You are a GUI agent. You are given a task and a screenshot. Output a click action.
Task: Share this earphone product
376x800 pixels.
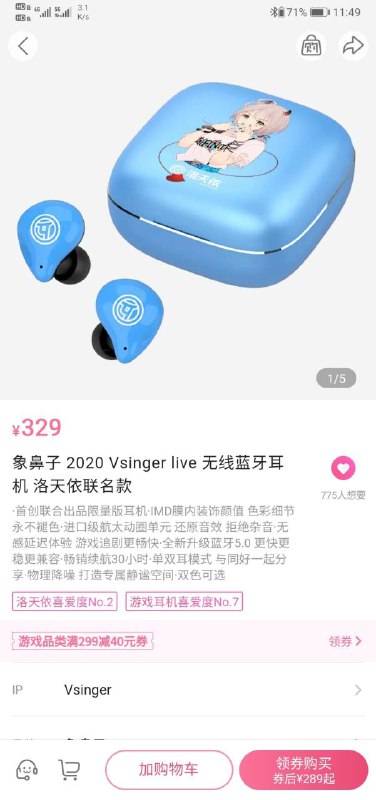353,46
